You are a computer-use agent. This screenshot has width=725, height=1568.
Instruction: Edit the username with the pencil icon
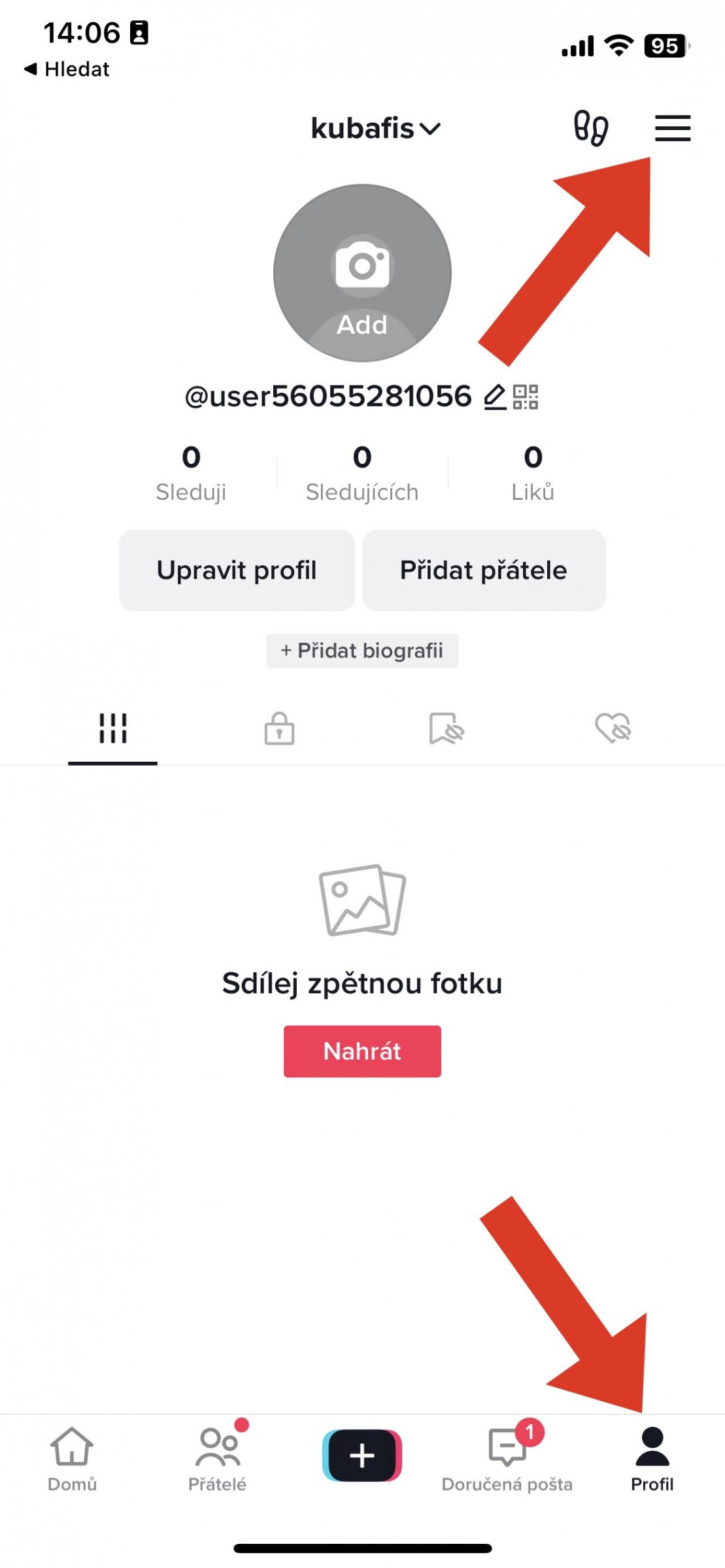point(495,397)
